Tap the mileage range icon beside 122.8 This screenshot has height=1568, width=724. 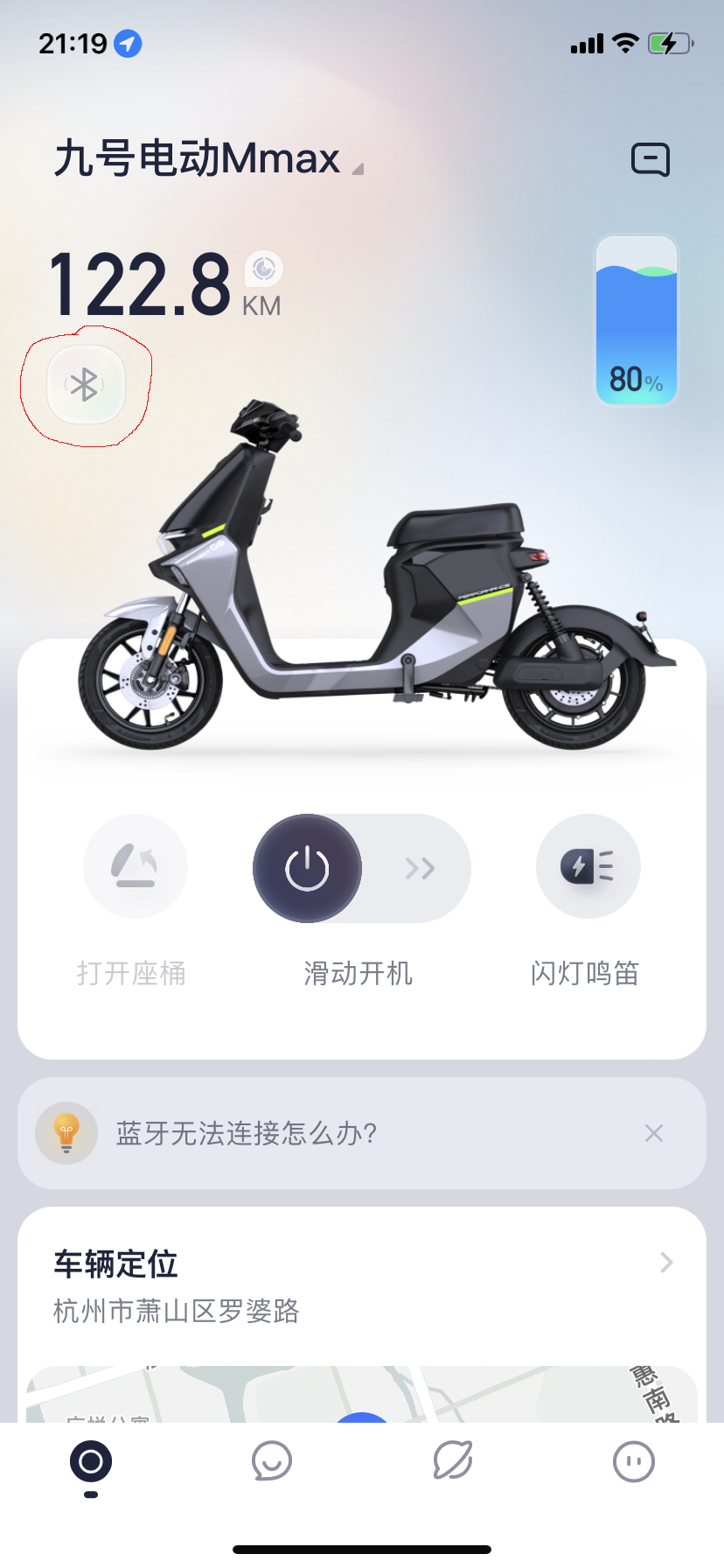tap(264, 269)
